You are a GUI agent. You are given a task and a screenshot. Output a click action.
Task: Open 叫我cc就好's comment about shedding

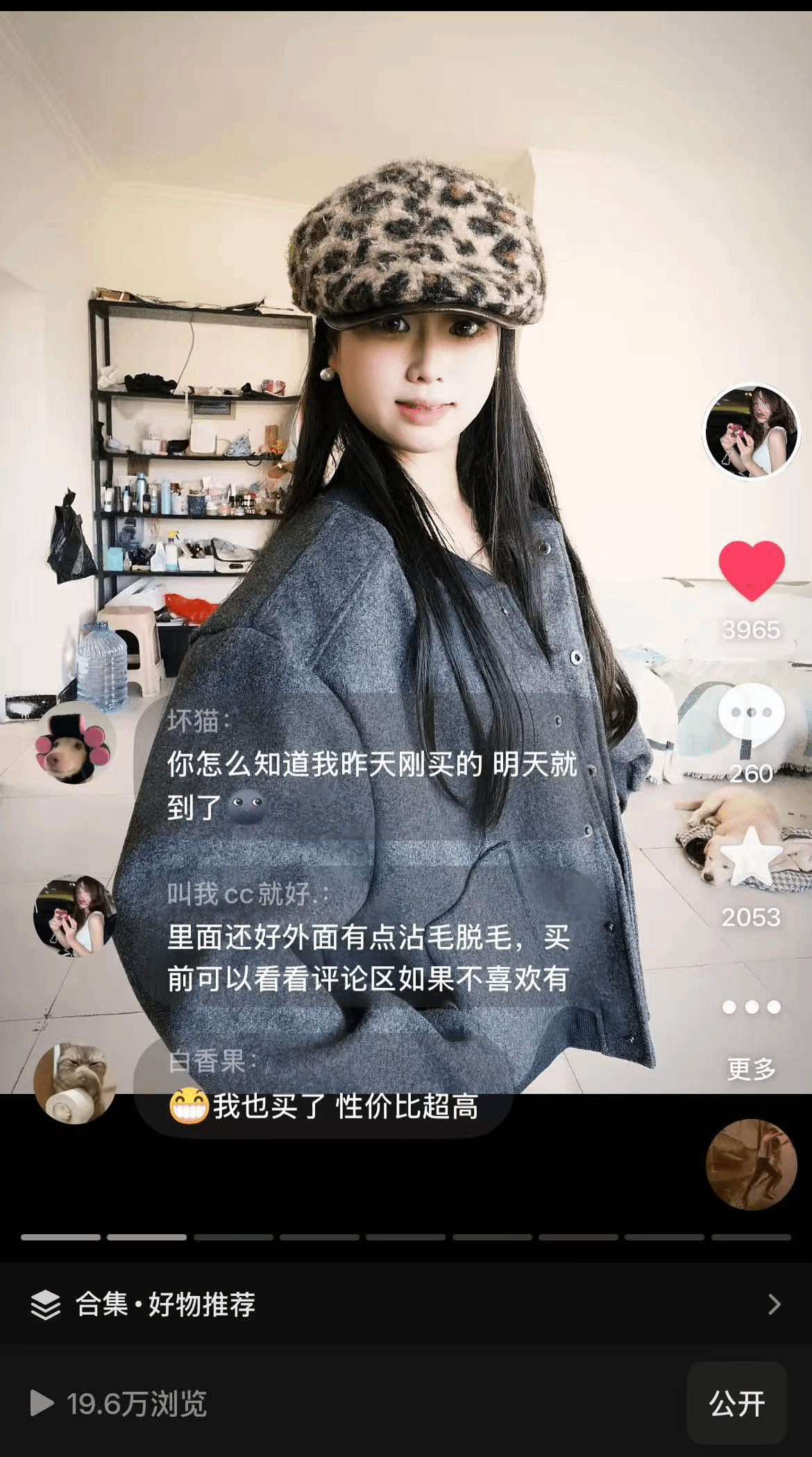(368, 958)
